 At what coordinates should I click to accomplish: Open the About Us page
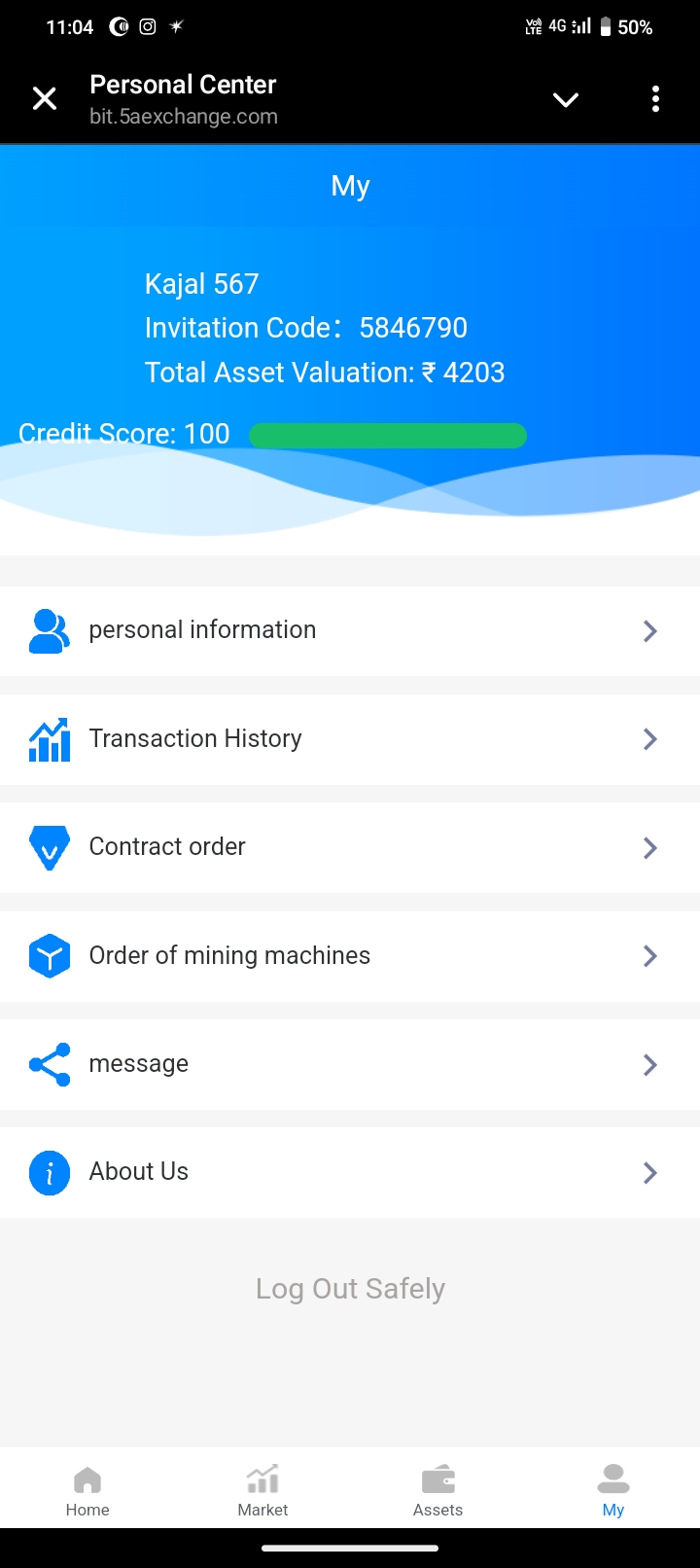(349, 1172)
